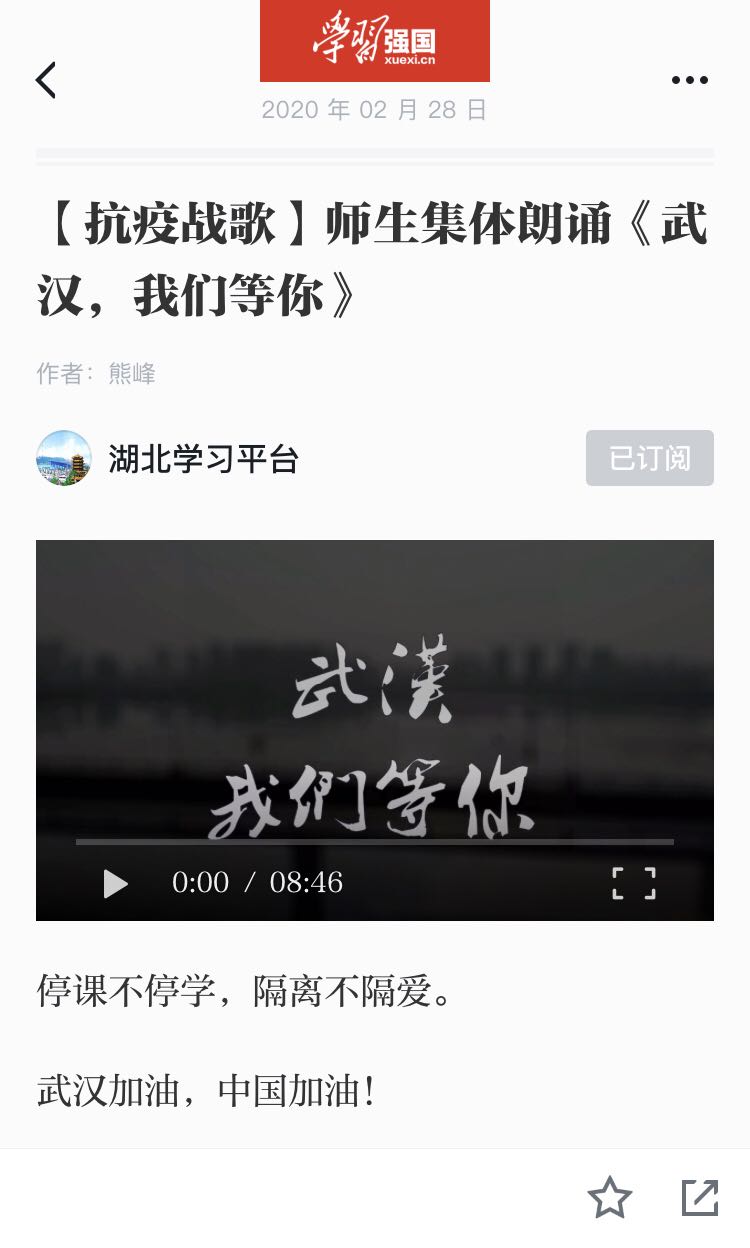Tap the 已订阅 subscription button
The image size is (750, 1248).
(649, 458)
